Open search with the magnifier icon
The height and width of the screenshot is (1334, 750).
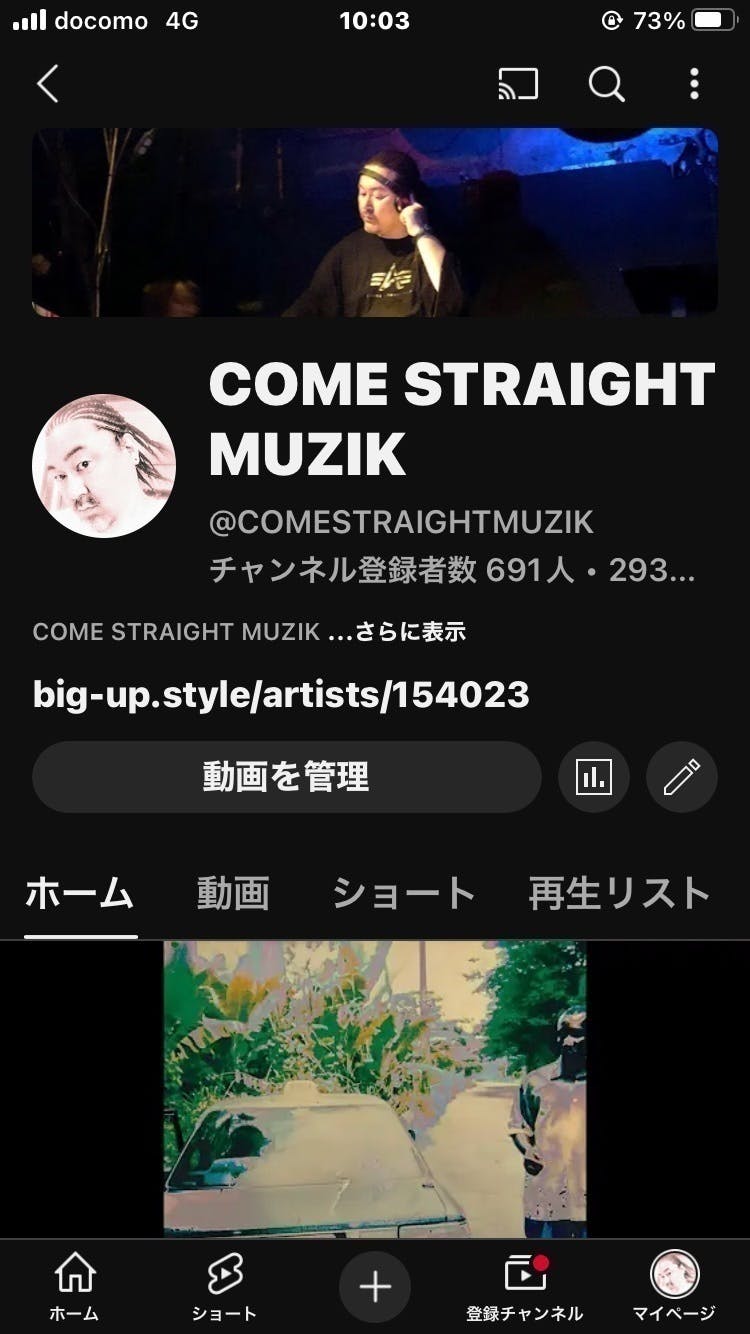606,84
